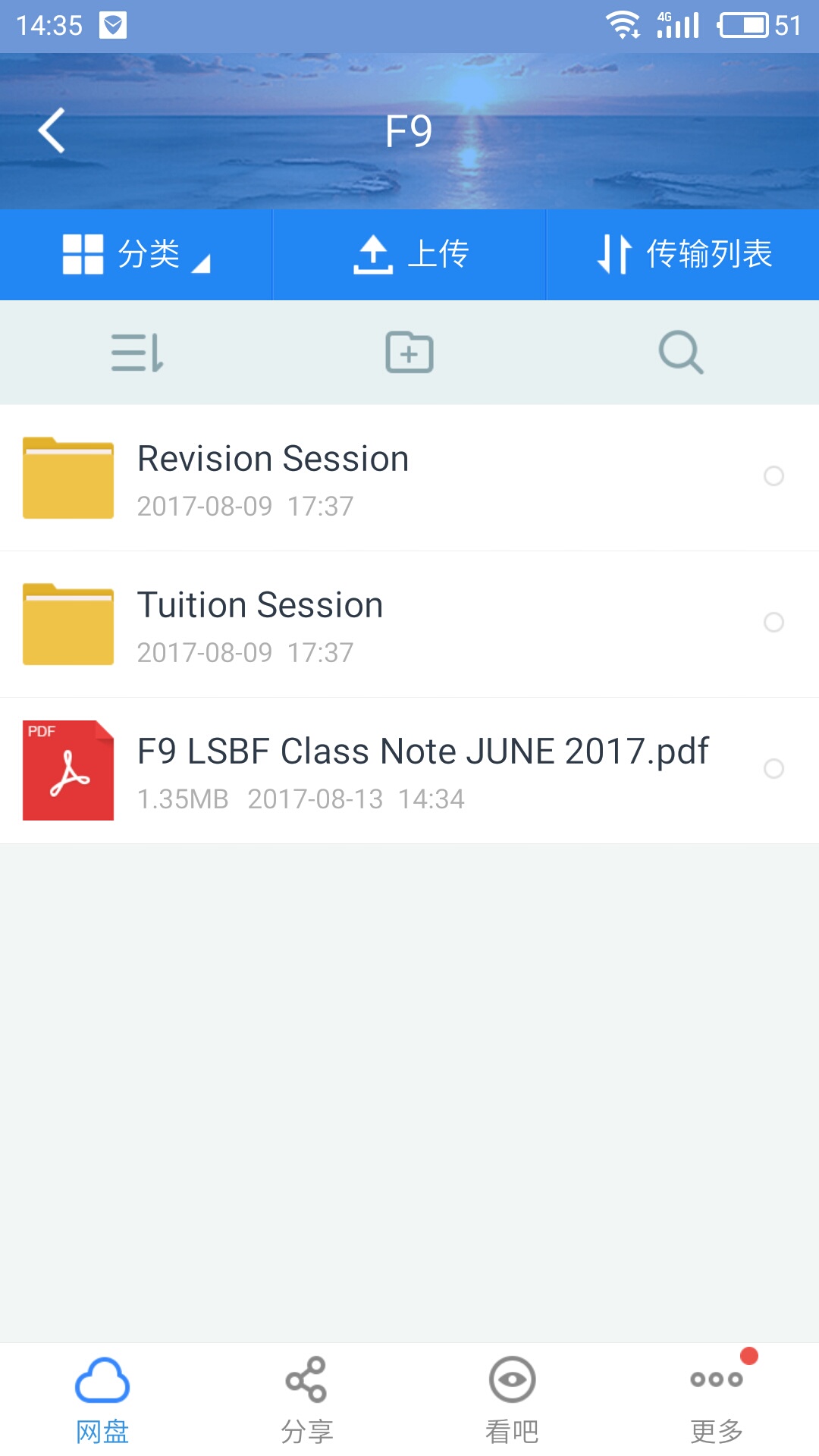The height and width of the screenshot is (1456, 819).
Task: Open the 传输列表 transfer list
Action: [682, 254]
